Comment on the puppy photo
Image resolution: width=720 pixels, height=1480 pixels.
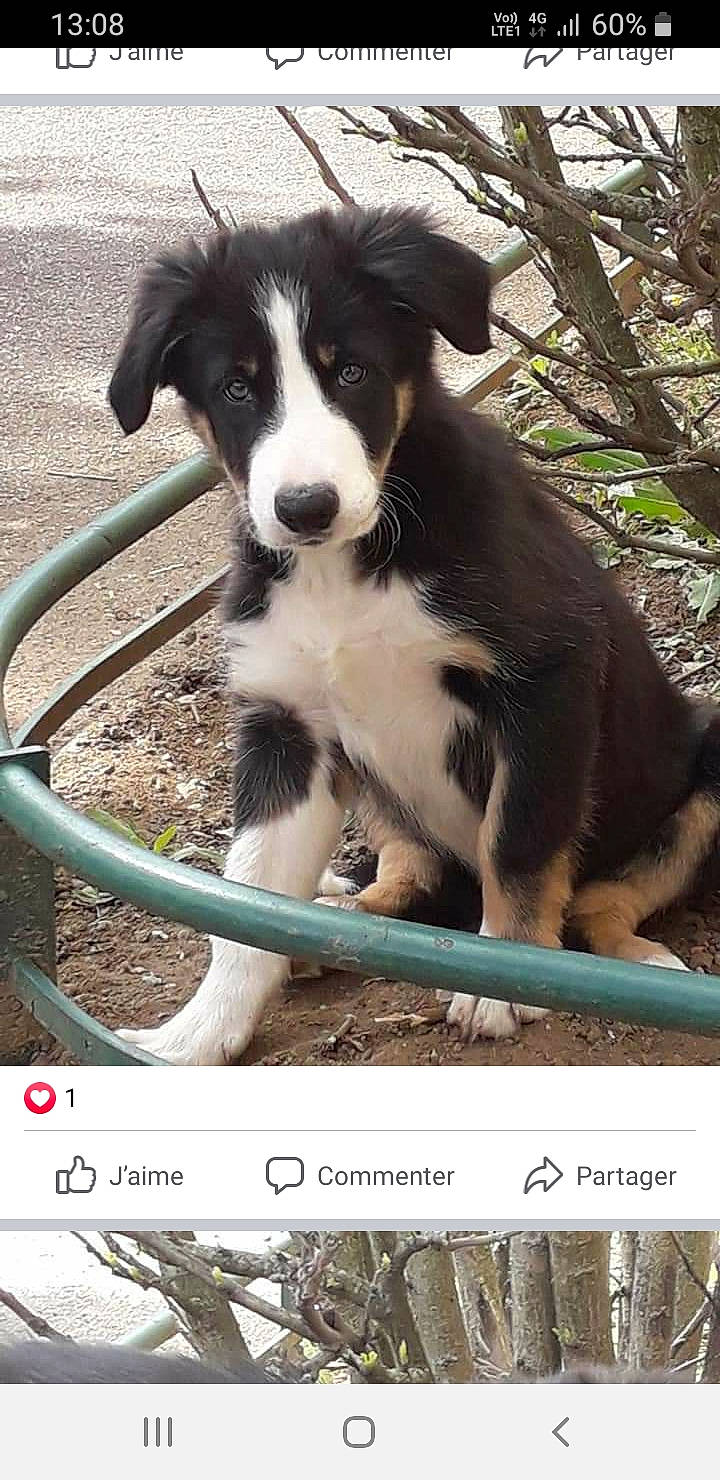(360, 1175)
